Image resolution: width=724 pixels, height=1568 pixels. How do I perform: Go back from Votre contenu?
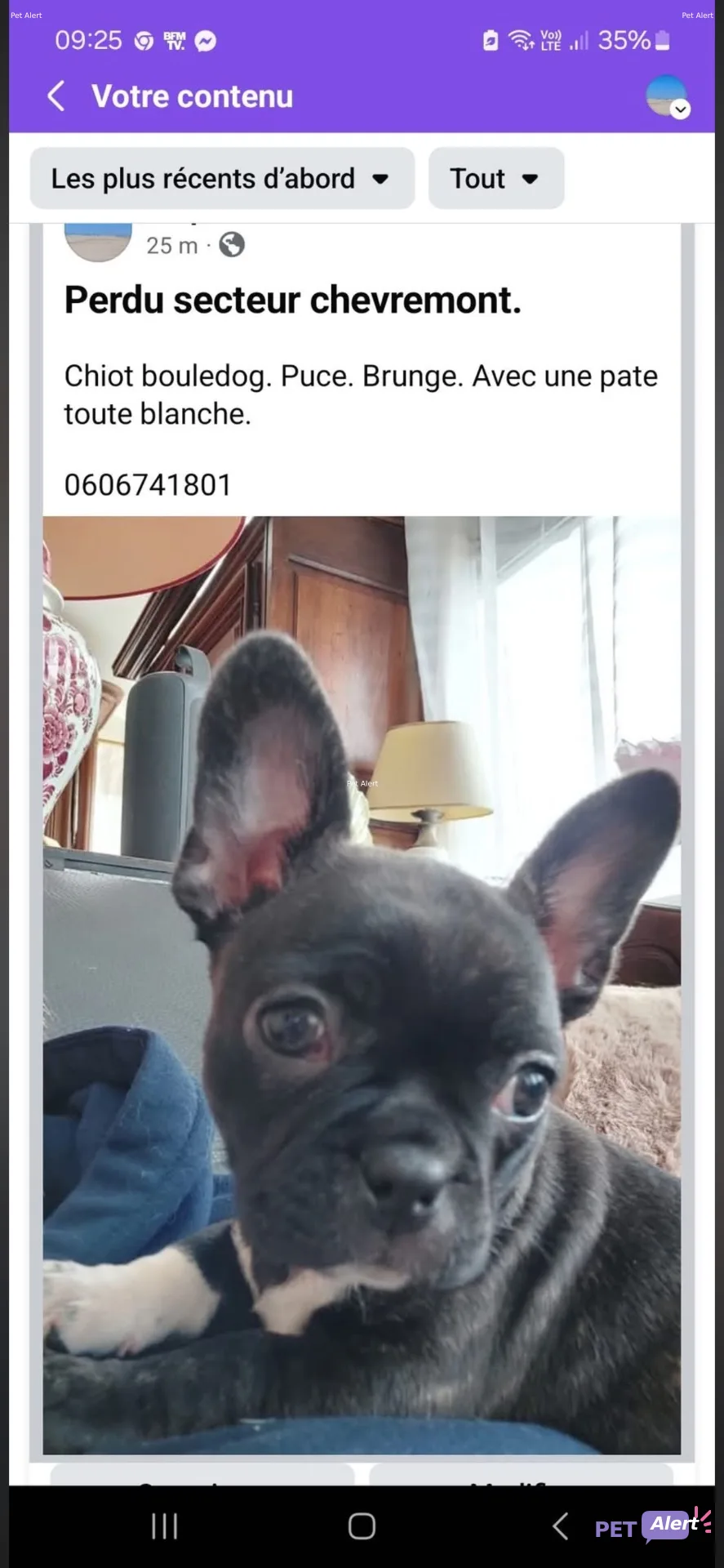[56, 96]
